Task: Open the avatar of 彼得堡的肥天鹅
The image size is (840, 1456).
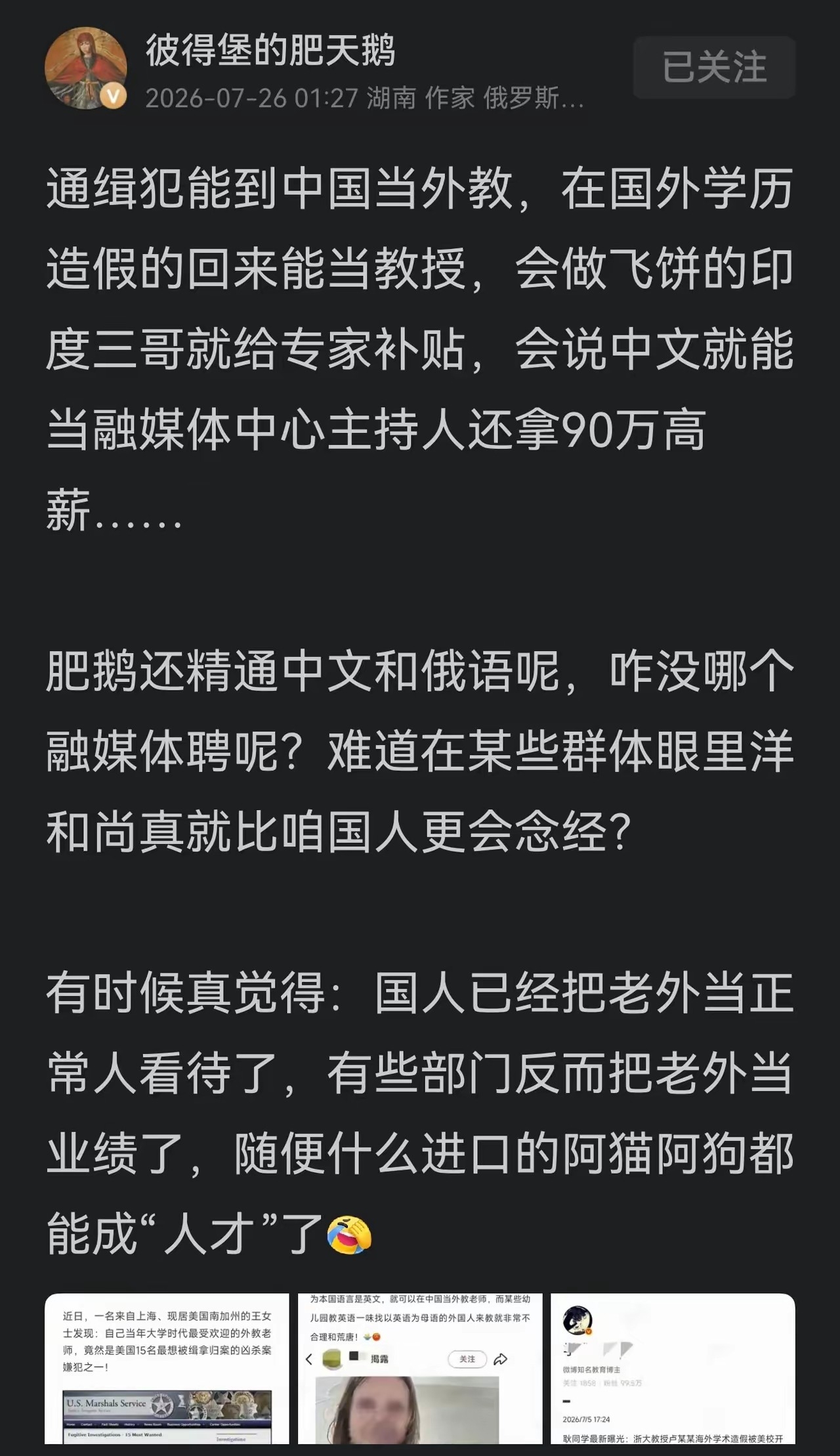Action: coord(86,68)
